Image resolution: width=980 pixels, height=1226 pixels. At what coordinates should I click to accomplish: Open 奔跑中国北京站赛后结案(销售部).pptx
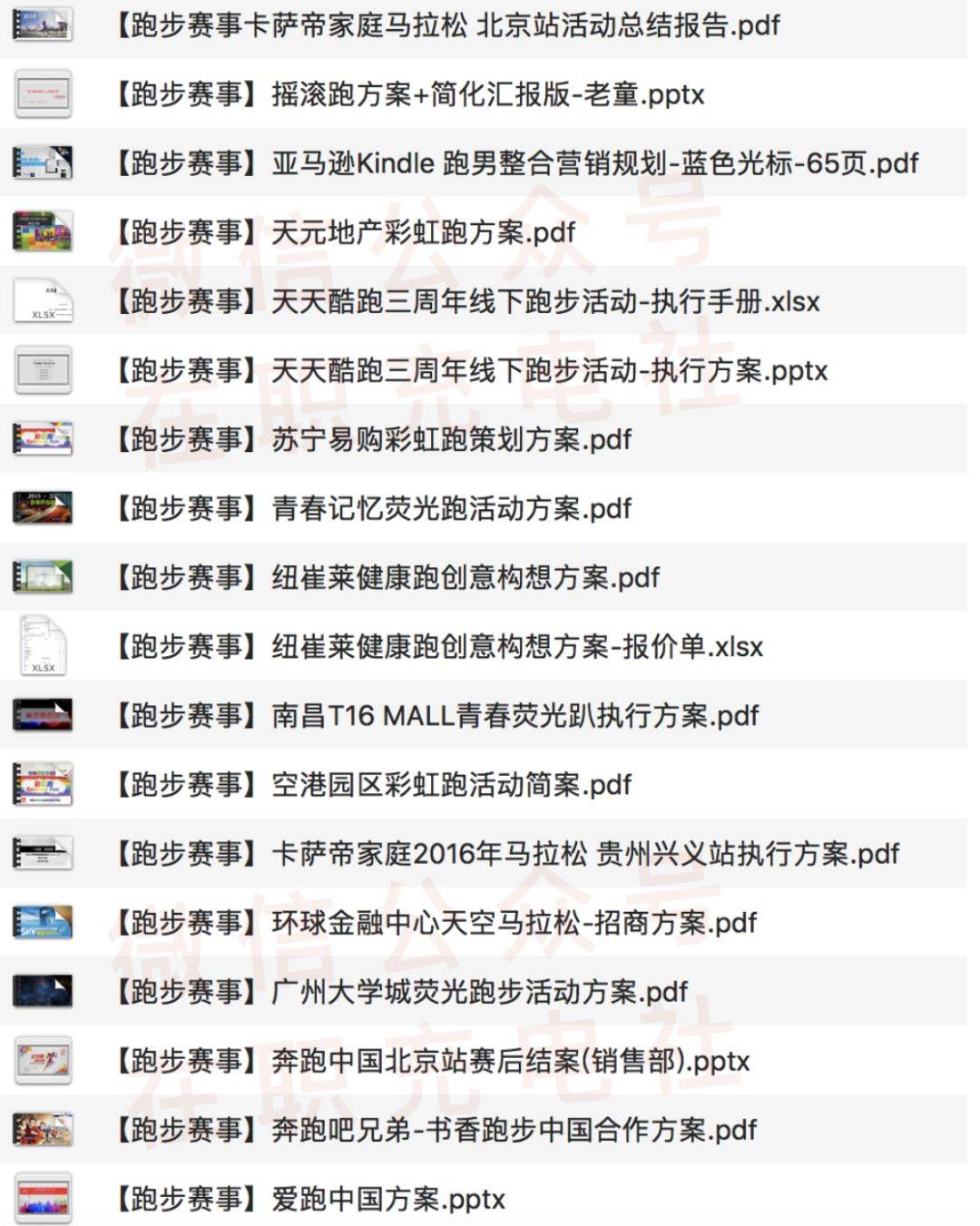coord(431,1060)
